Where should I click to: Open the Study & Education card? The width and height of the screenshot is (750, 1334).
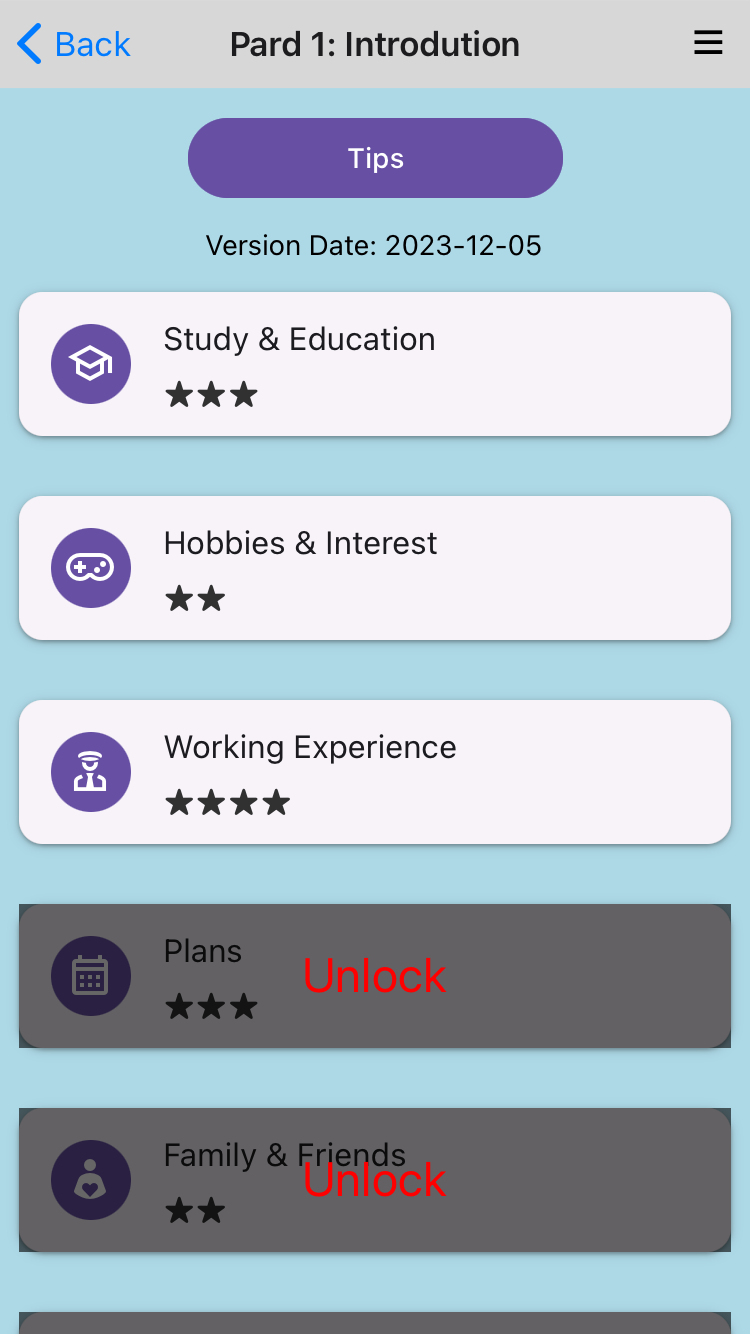click(x=375, y=364)
